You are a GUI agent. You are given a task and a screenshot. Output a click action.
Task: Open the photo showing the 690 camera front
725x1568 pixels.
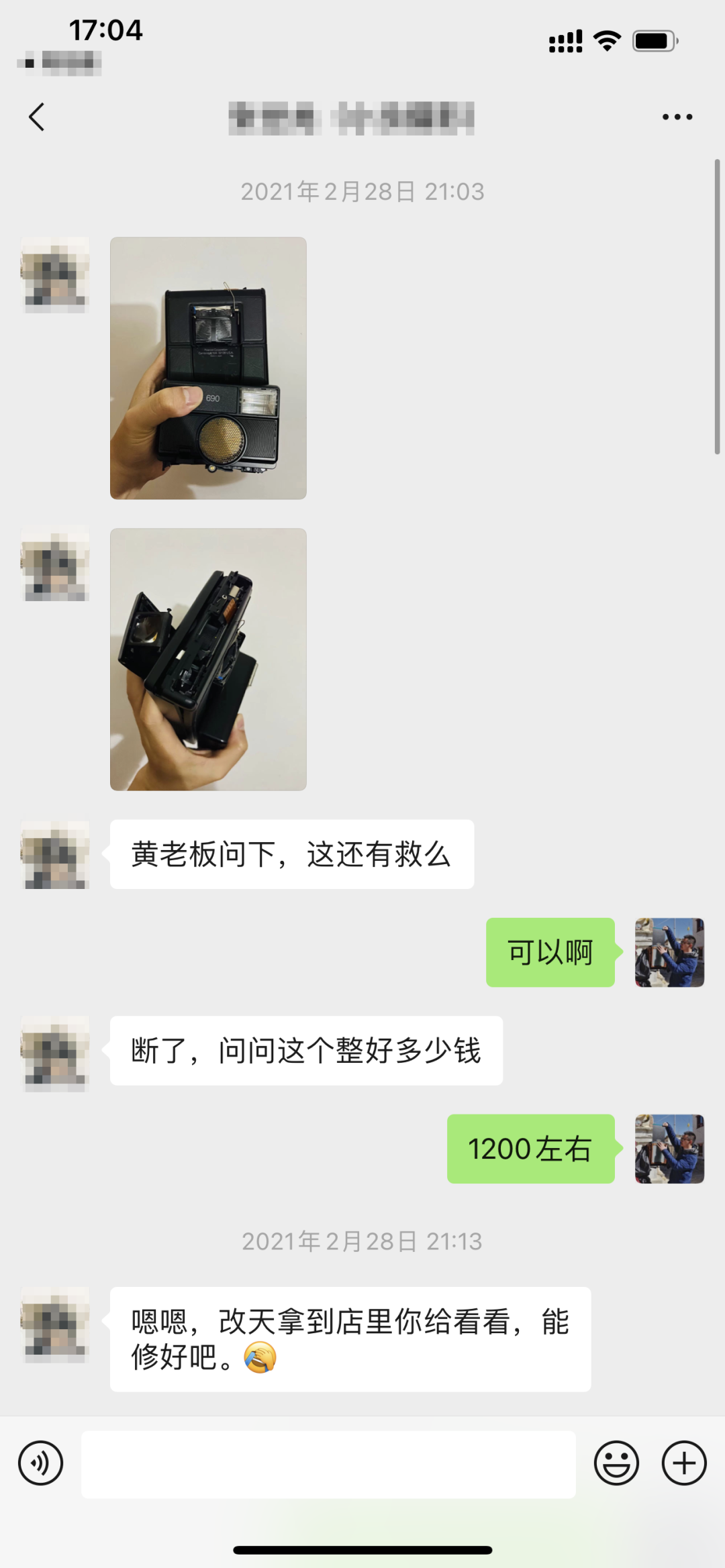(x=208, y=368)
